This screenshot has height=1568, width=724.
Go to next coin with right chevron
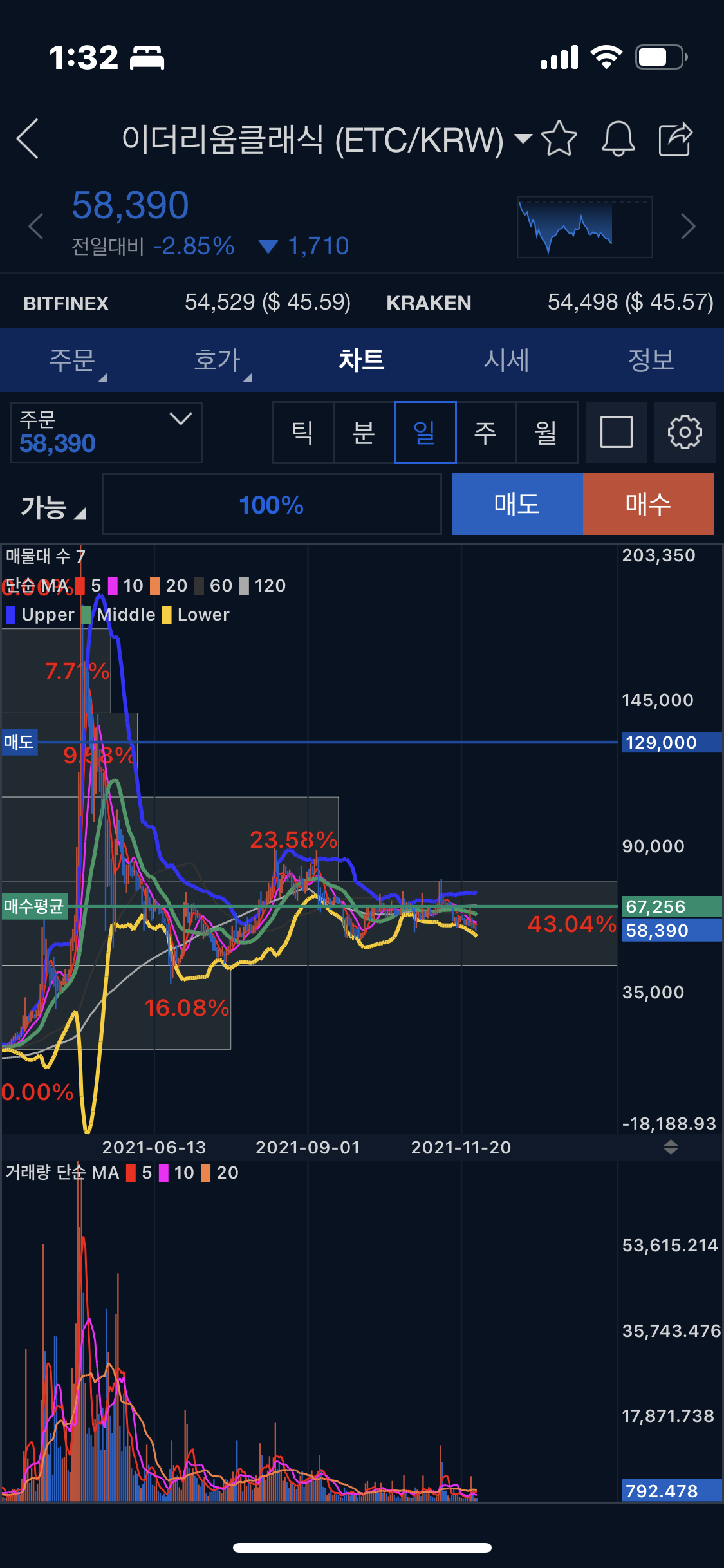[x=688, y=227]
